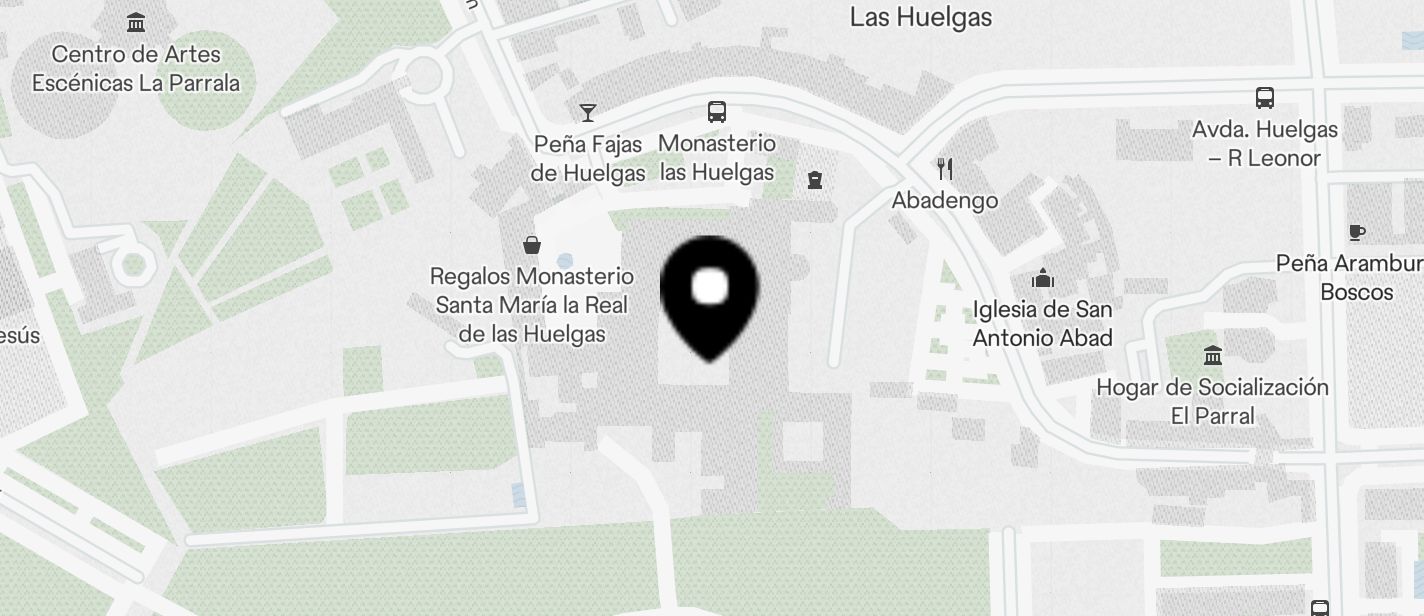This screenshot has height=616, width=1424.
Task: Open Avda. Huelgas – R Leonor bus stop
Action: coord(1265,98)
